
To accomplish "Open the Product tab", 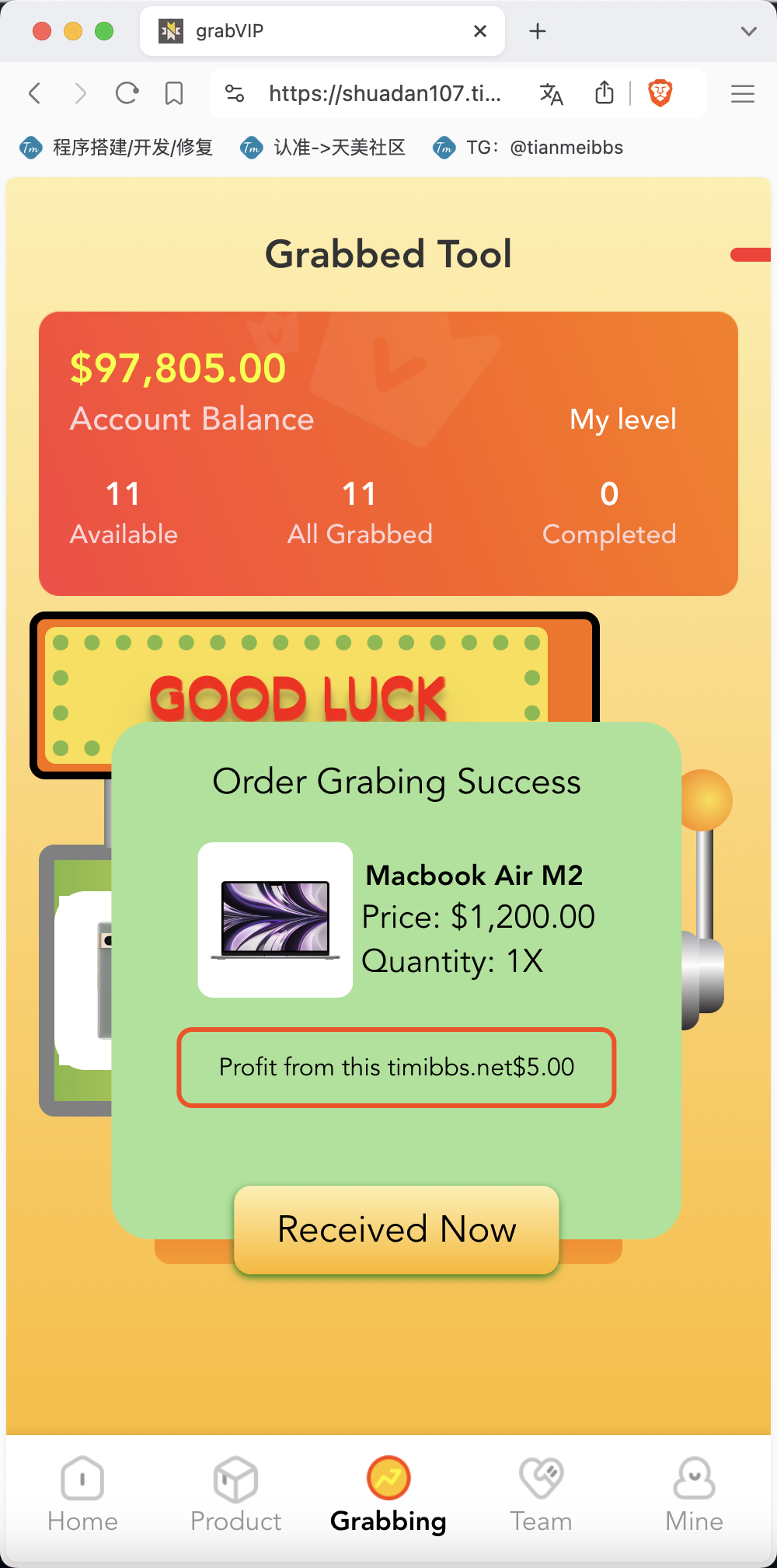I will coord(235,1495).
